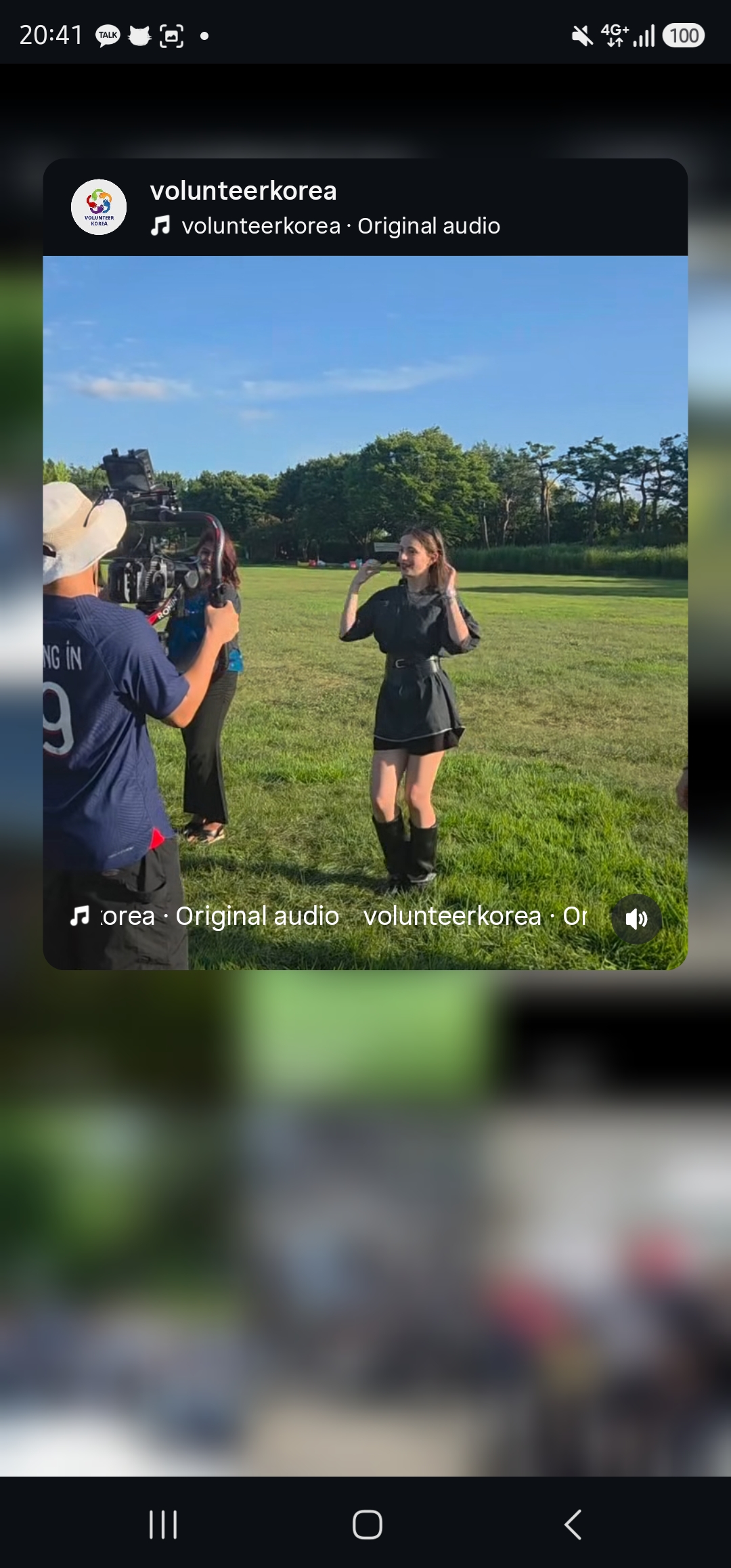Open the reel video preview
The image size is (731, 1568).
pos(365,612)
